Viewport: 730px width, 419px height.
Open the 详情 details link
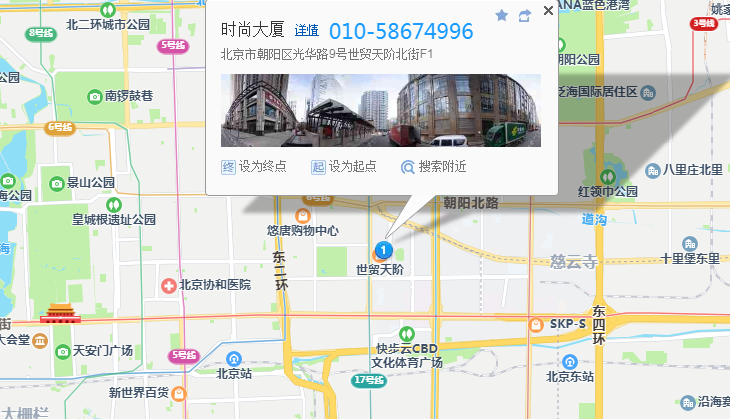(x=306, y=33)
